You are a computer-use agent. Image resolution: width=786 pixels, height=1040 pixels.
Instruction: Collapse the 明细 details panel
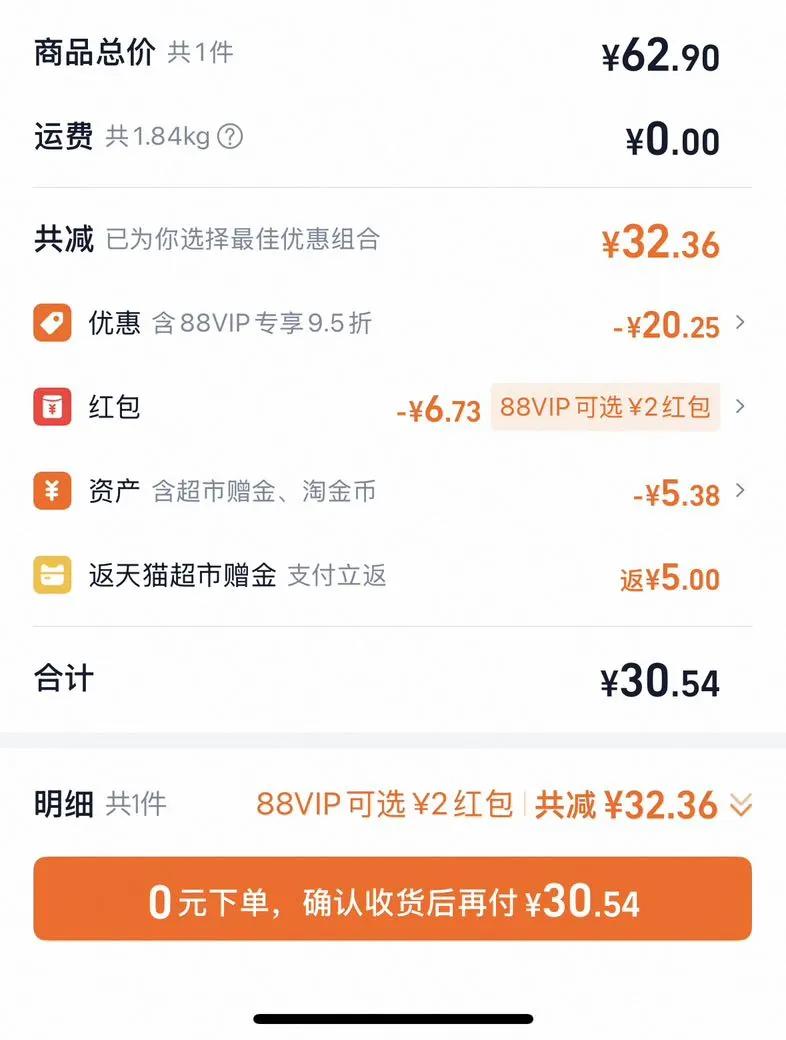pos(740,804)
